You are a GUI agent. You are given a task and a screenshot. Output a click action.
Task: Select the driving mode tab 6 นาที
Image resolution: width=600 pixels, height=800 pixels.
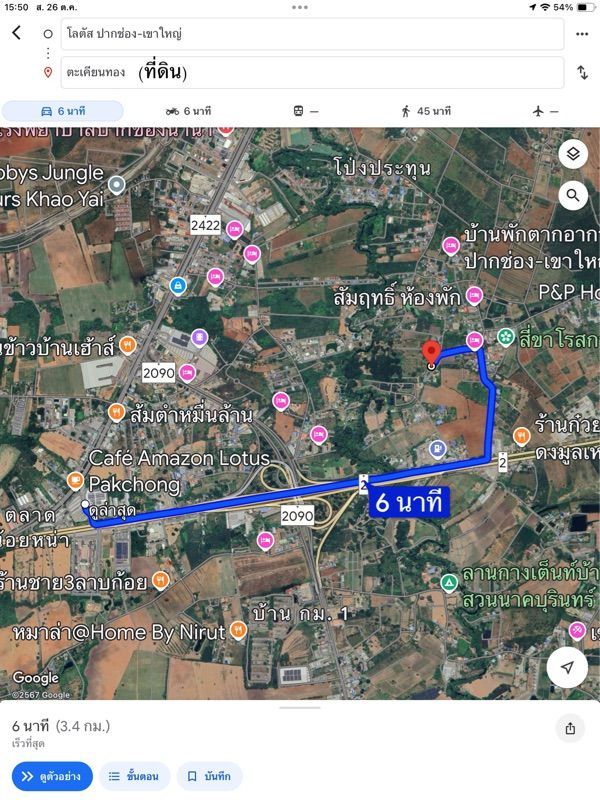[64, 111]
